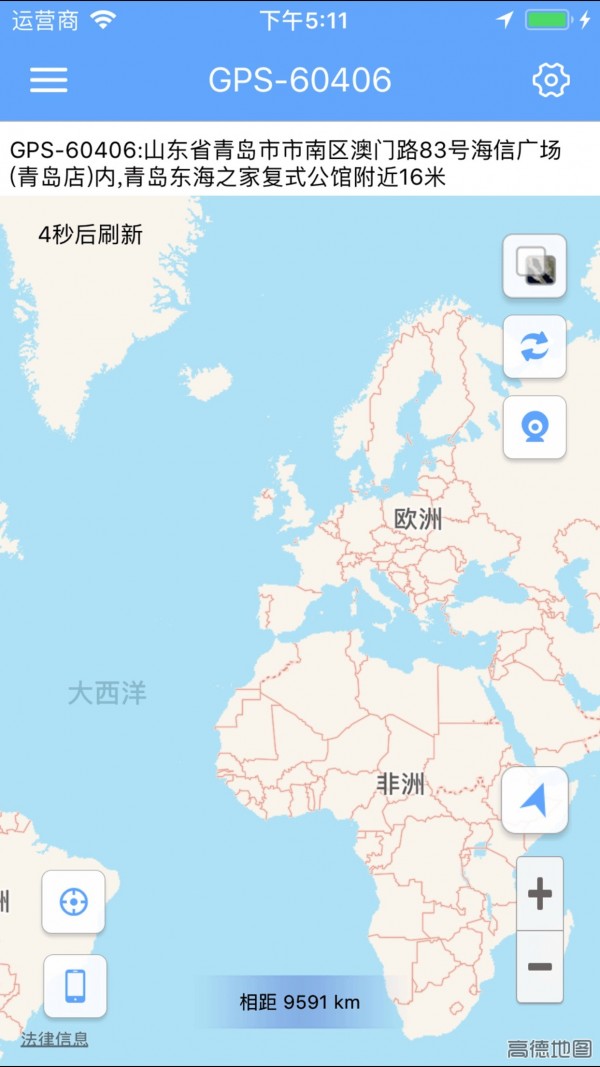Open the settings gear
600x1067 pixels.
pyautogui.click(x=551, y=80)
